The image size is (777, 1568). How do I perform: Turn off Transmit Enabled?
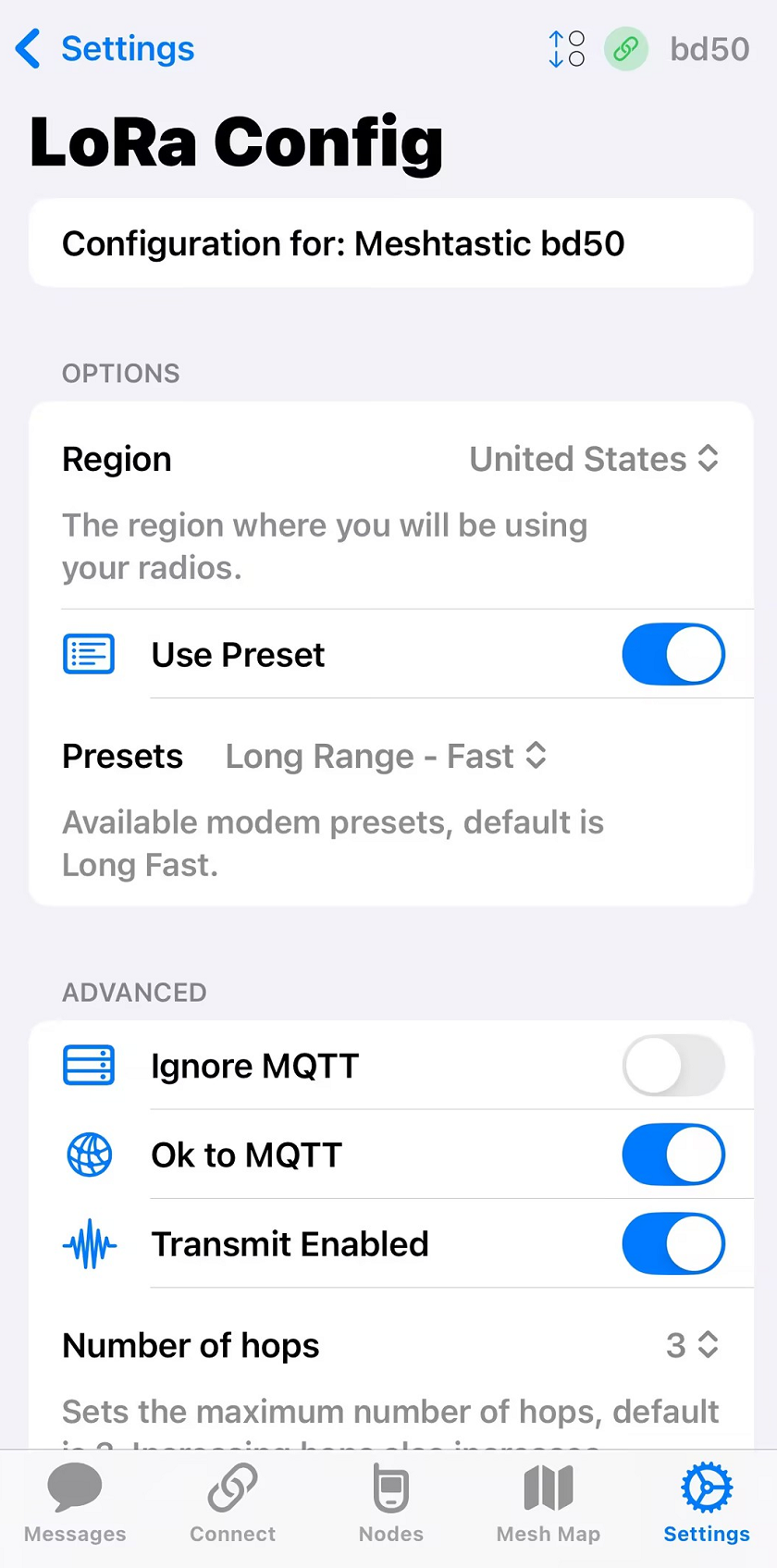coord(672,1243)
